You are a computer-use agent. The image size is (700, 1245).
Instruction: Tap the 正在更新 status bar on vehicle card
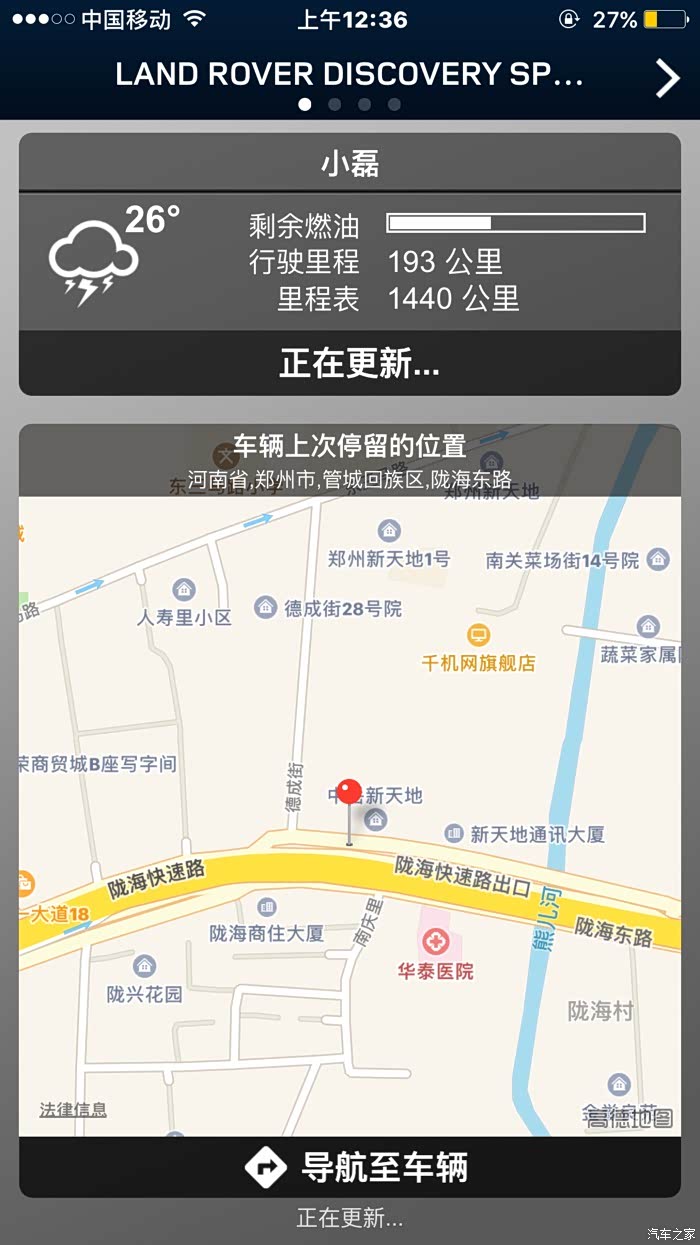click(350, 363)
